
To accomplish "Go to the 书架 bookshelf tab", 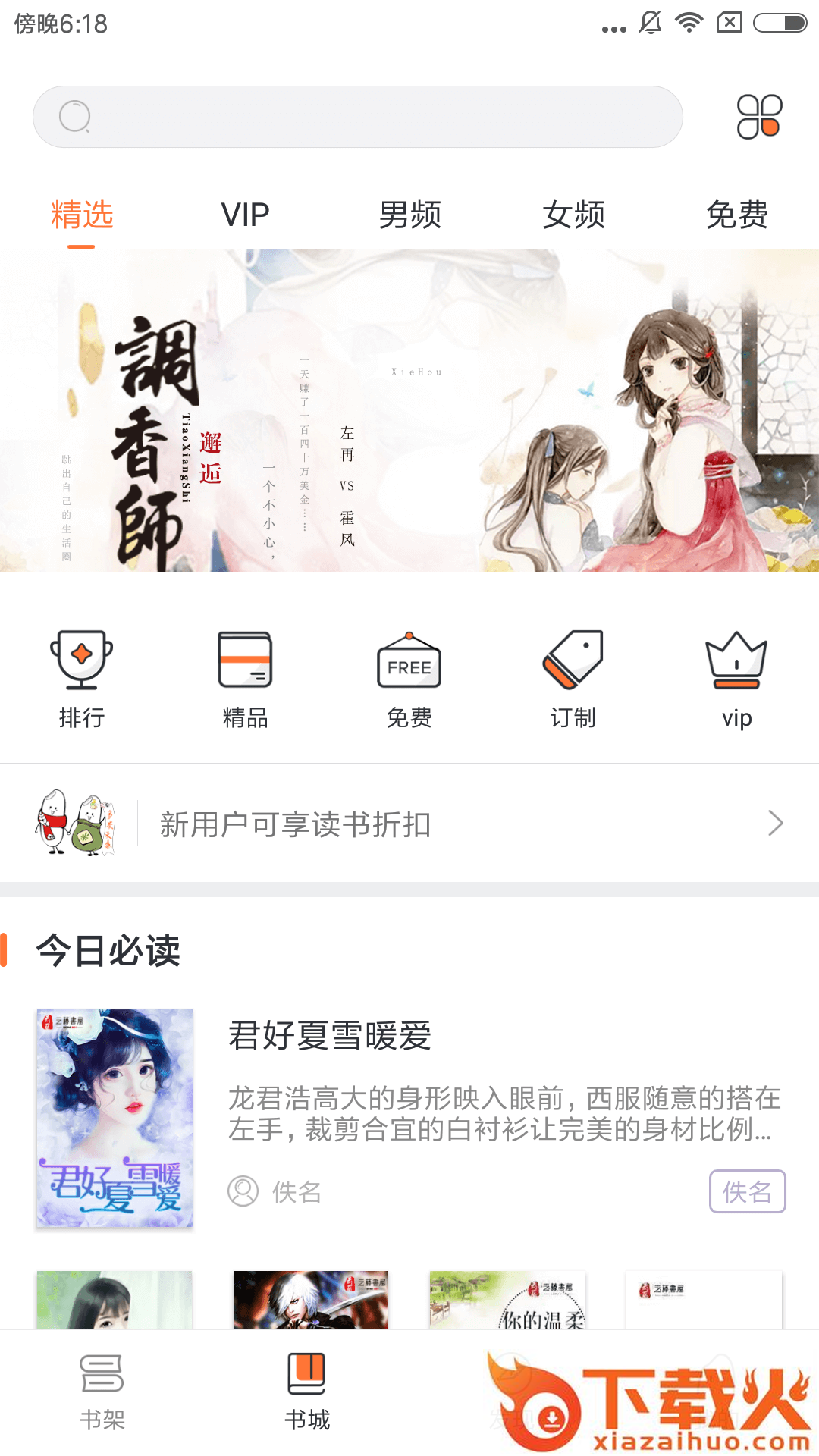I will [102, 1392].
